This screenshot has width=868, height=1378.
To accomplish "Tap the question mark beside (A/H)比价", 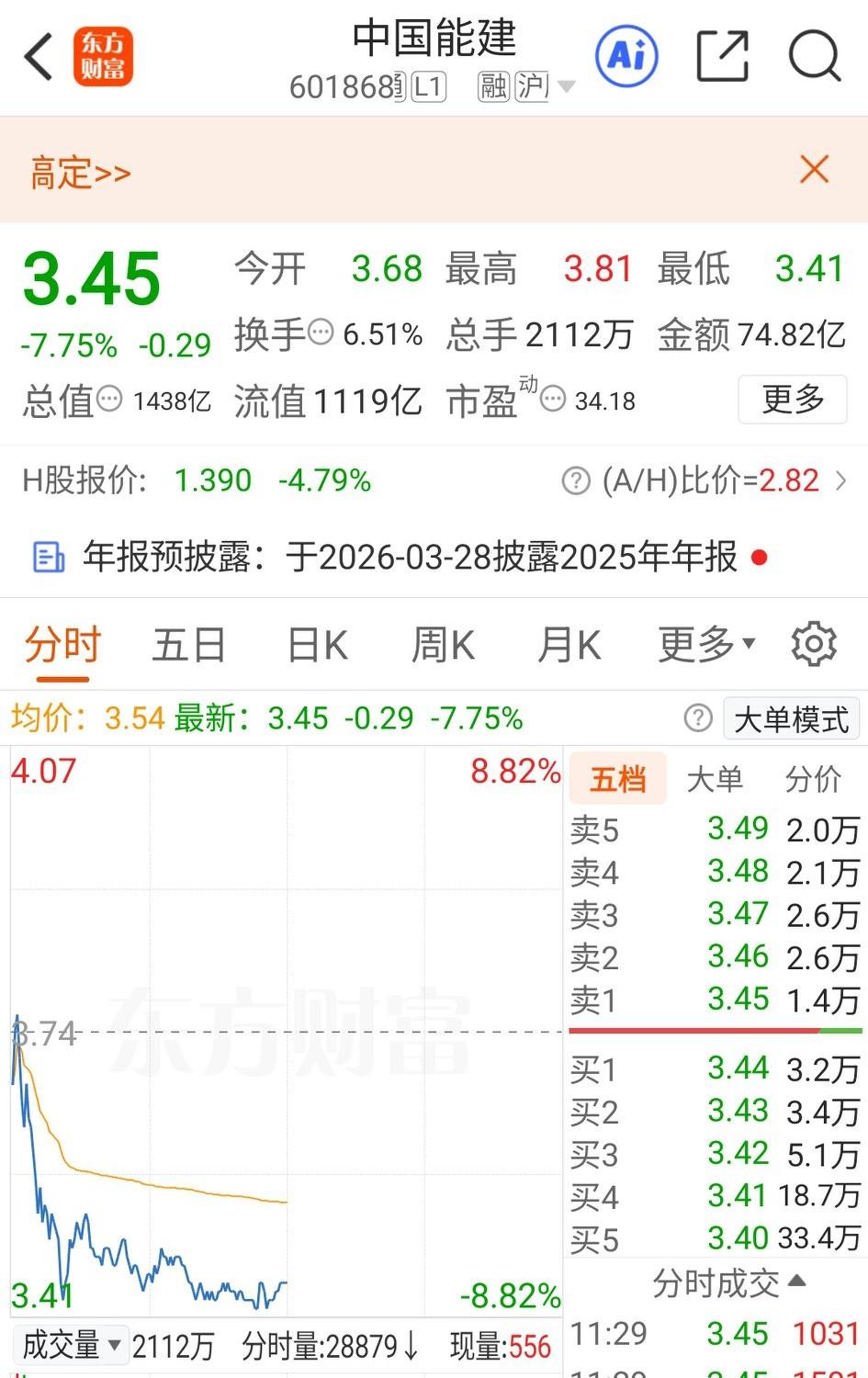I will [x=575, y=480].
